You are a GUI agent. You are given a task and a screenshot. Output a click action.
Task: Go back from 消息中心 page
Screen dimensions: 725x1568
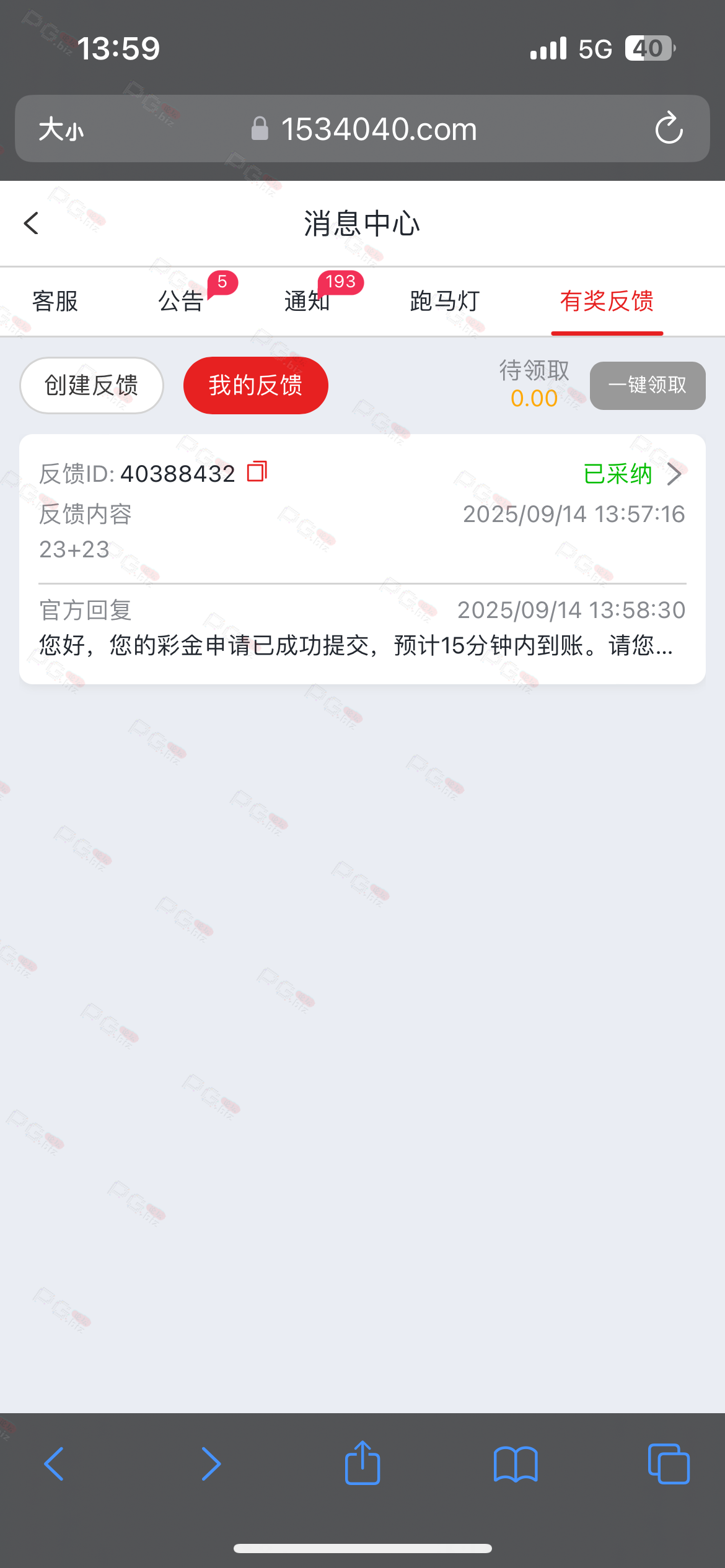(32, 224)
